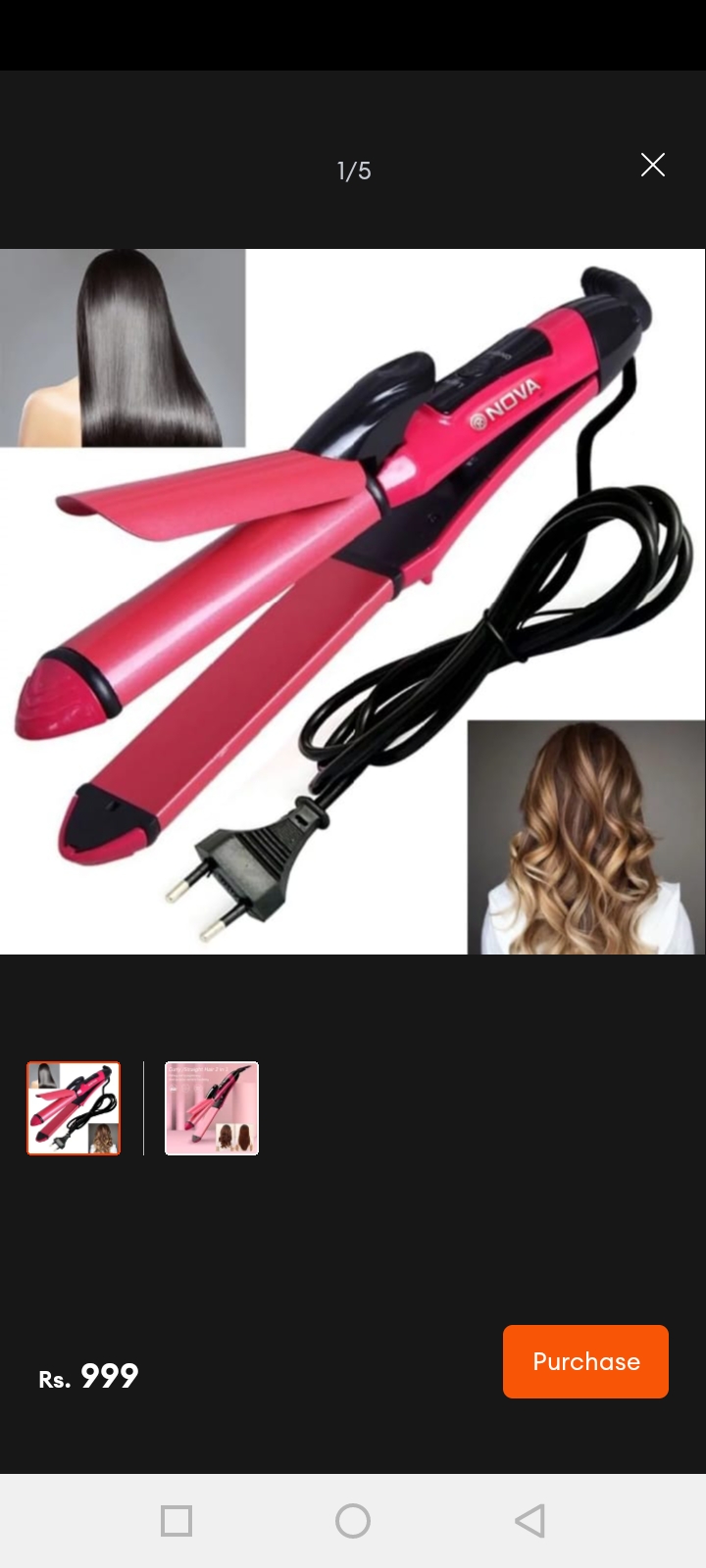The width and height of the screenshot is (706, 1568).
Task: Go back using the system back button
Action: [x=529, y=1521]
